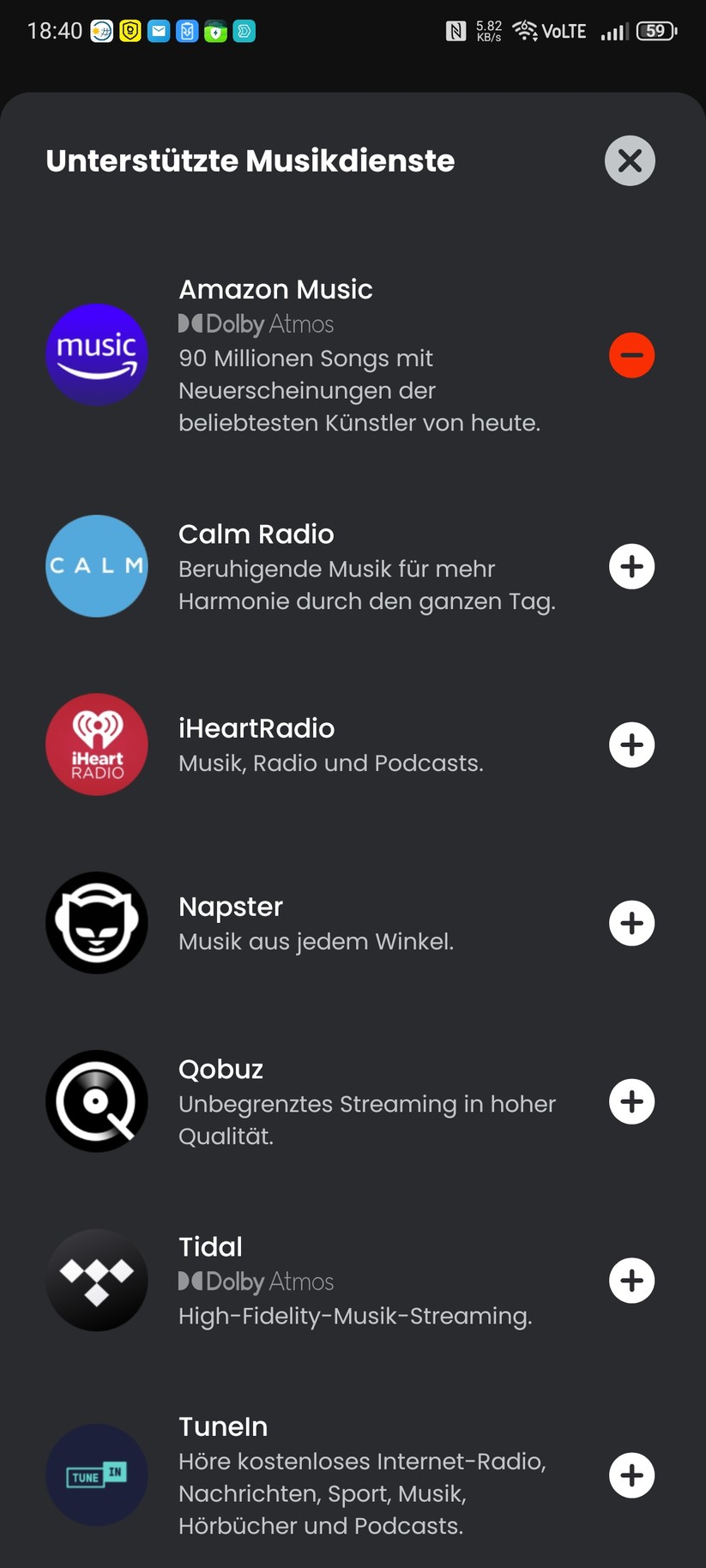Select the iHeartRadio logo
706x1568 pixels.
coord(97,745)
